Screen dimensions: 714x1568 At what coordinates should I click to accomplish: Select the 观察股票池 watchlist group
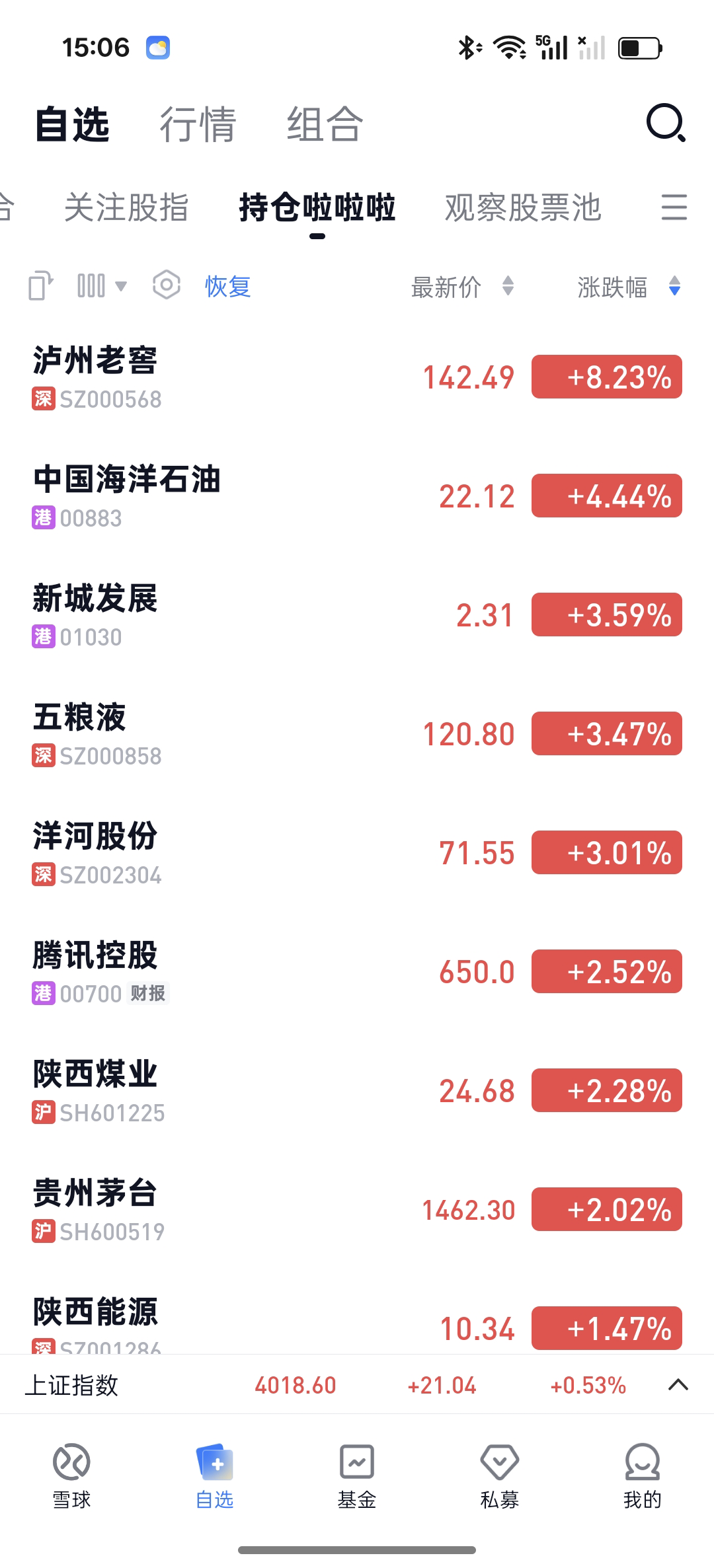tap(522, 207)
